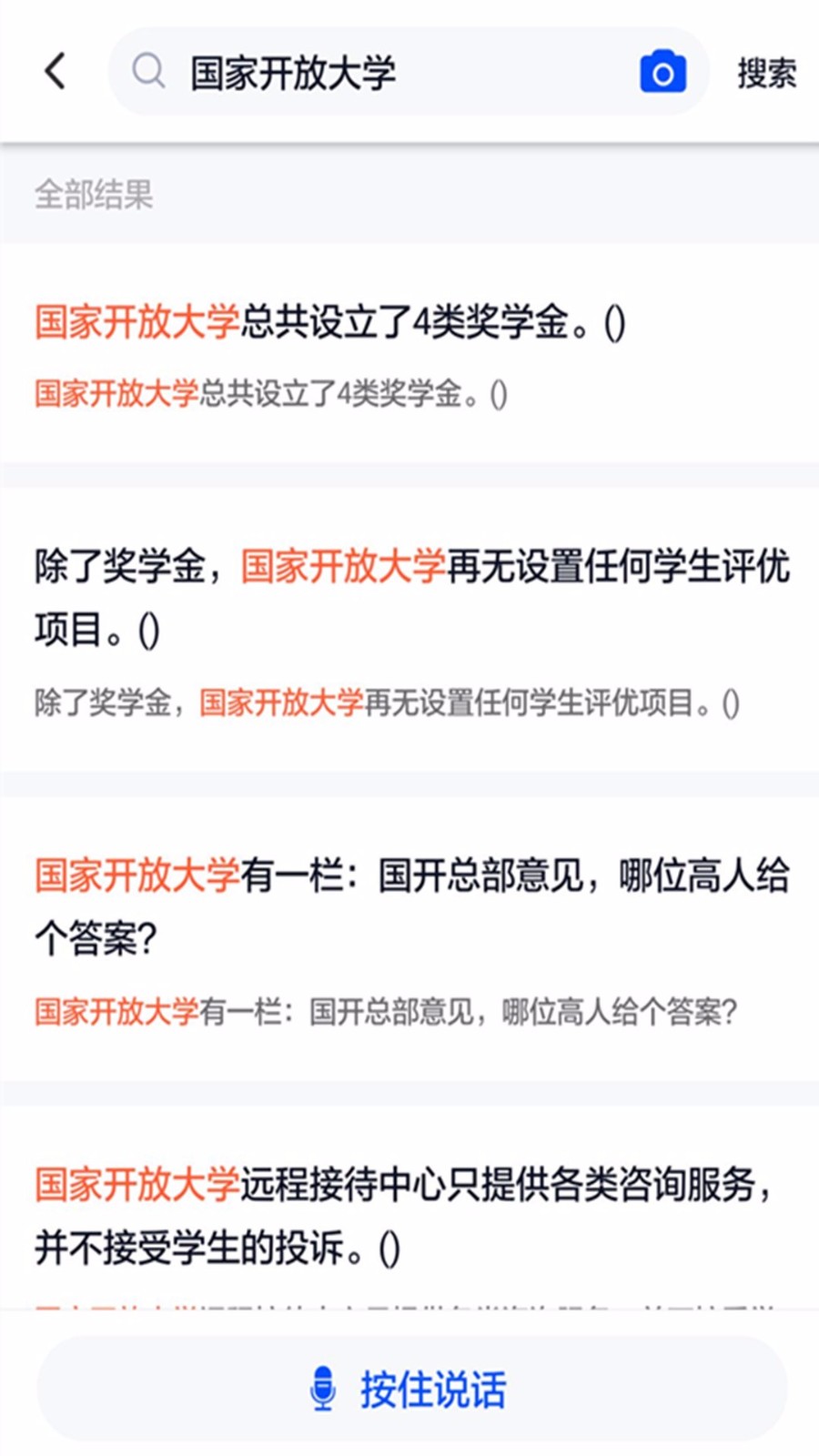Select the scholarship question summary text

(268, 393)
